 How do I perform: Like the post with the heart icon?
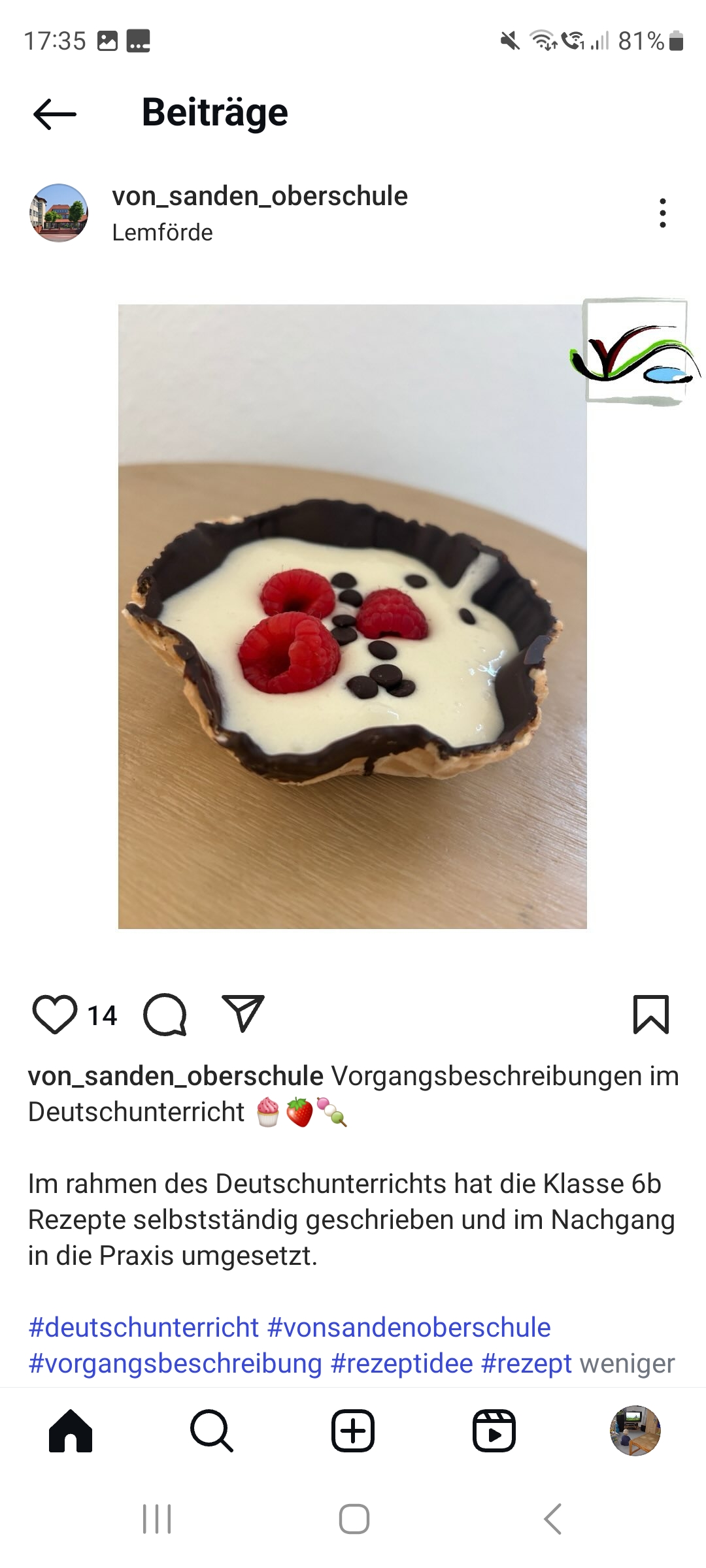pyautogui.click(x=55, y=1015)
